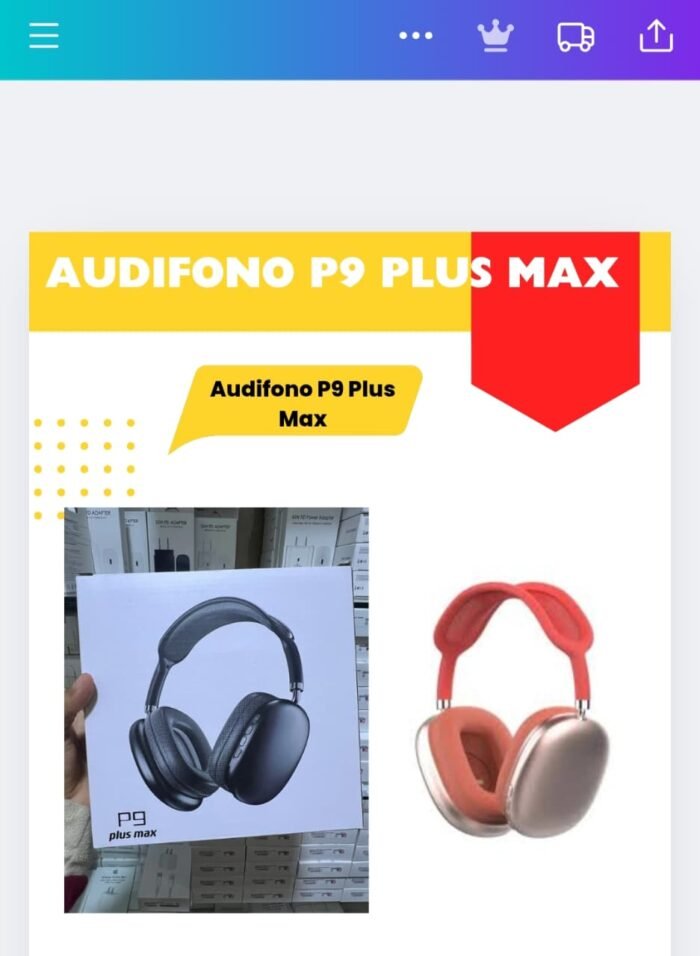Share the design with the upload icon
Screen dimensions: 700x956
(656, 36)
